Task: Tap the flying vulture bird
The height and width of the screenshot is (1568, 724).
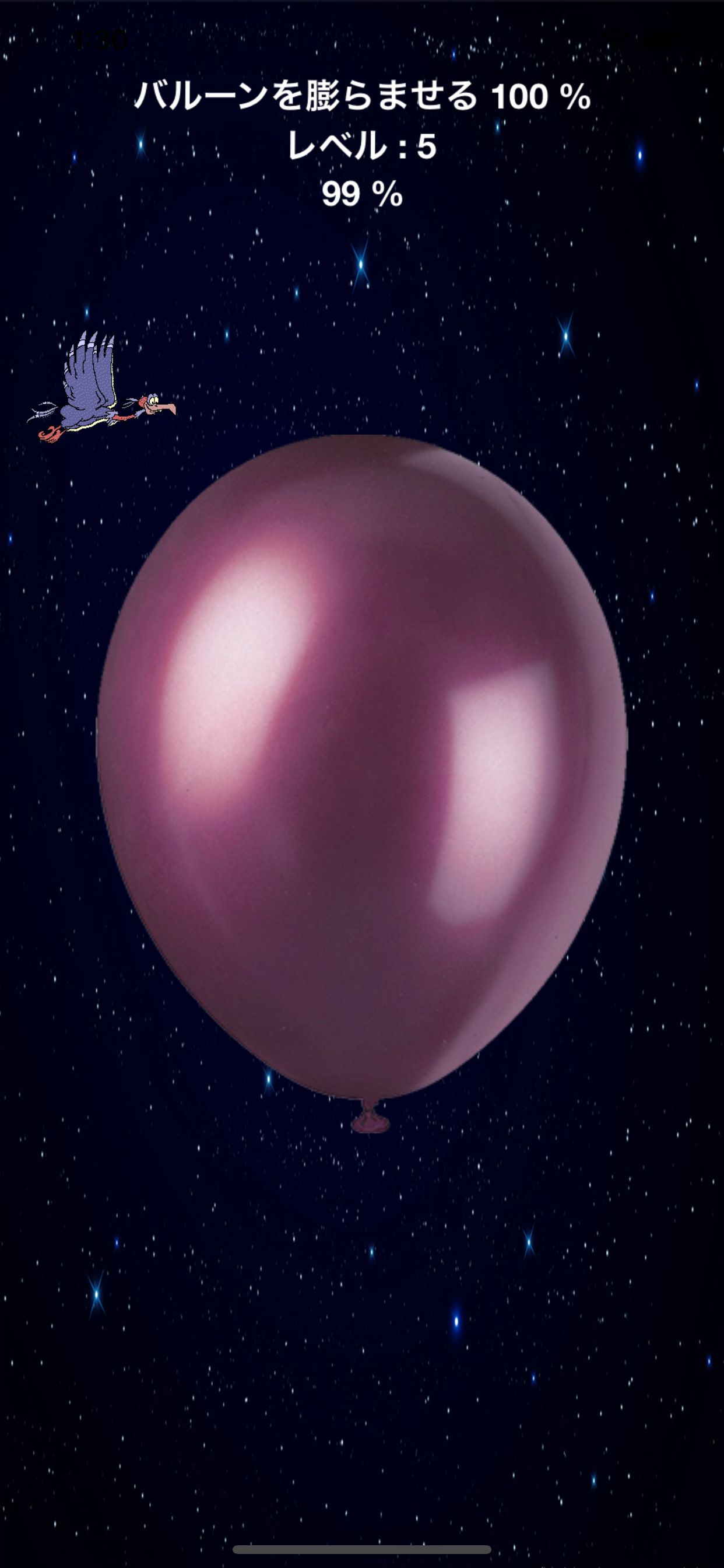Action: click(101, 387)
